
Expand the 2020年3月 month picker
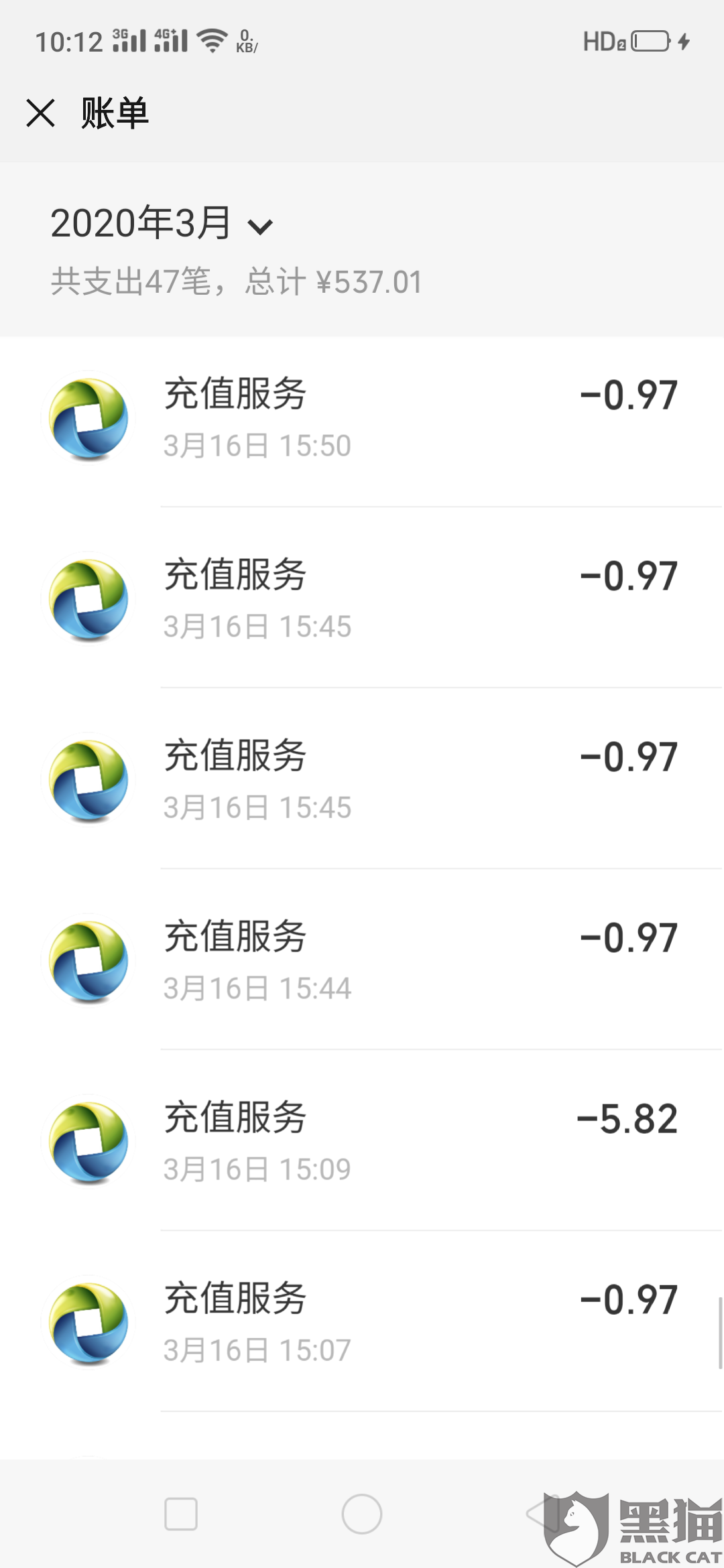[x=161, y=224]
